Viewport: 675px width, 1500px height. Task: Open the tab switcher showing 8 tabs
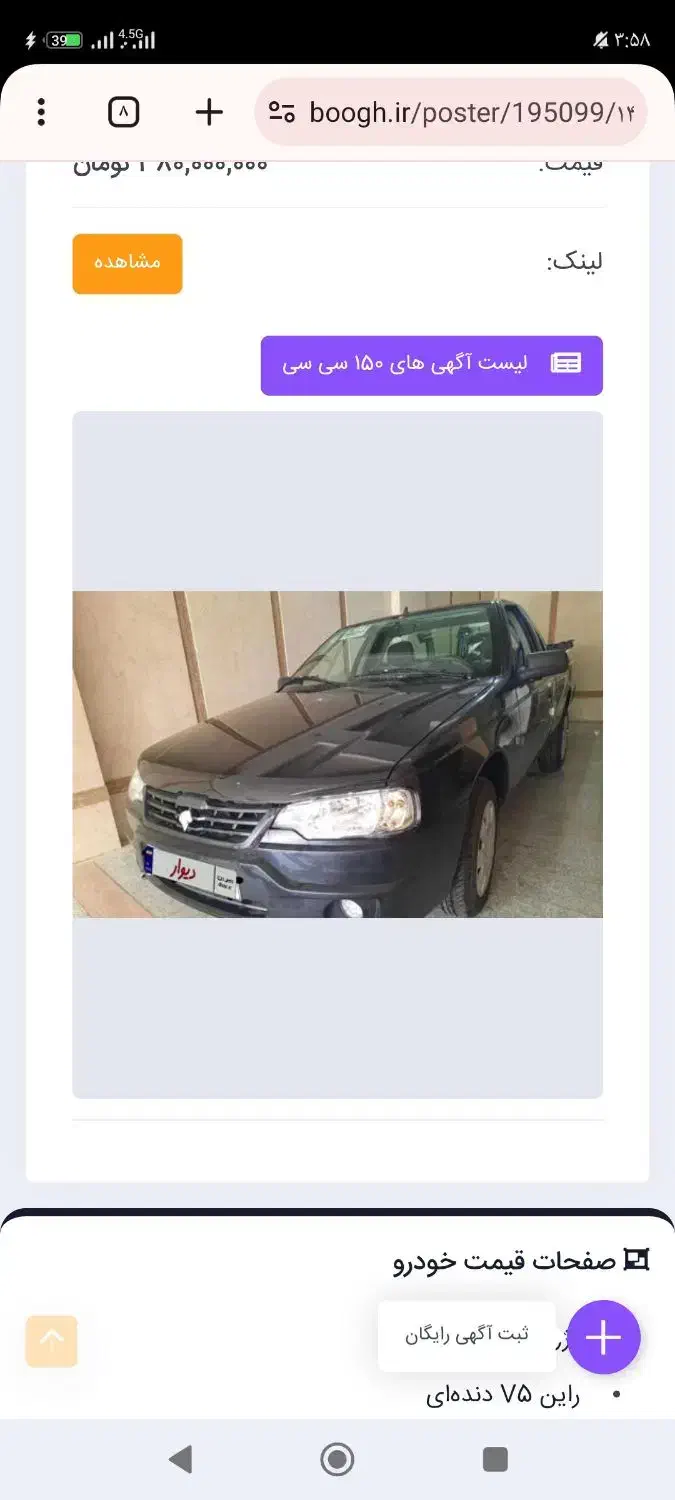(123, 112)
